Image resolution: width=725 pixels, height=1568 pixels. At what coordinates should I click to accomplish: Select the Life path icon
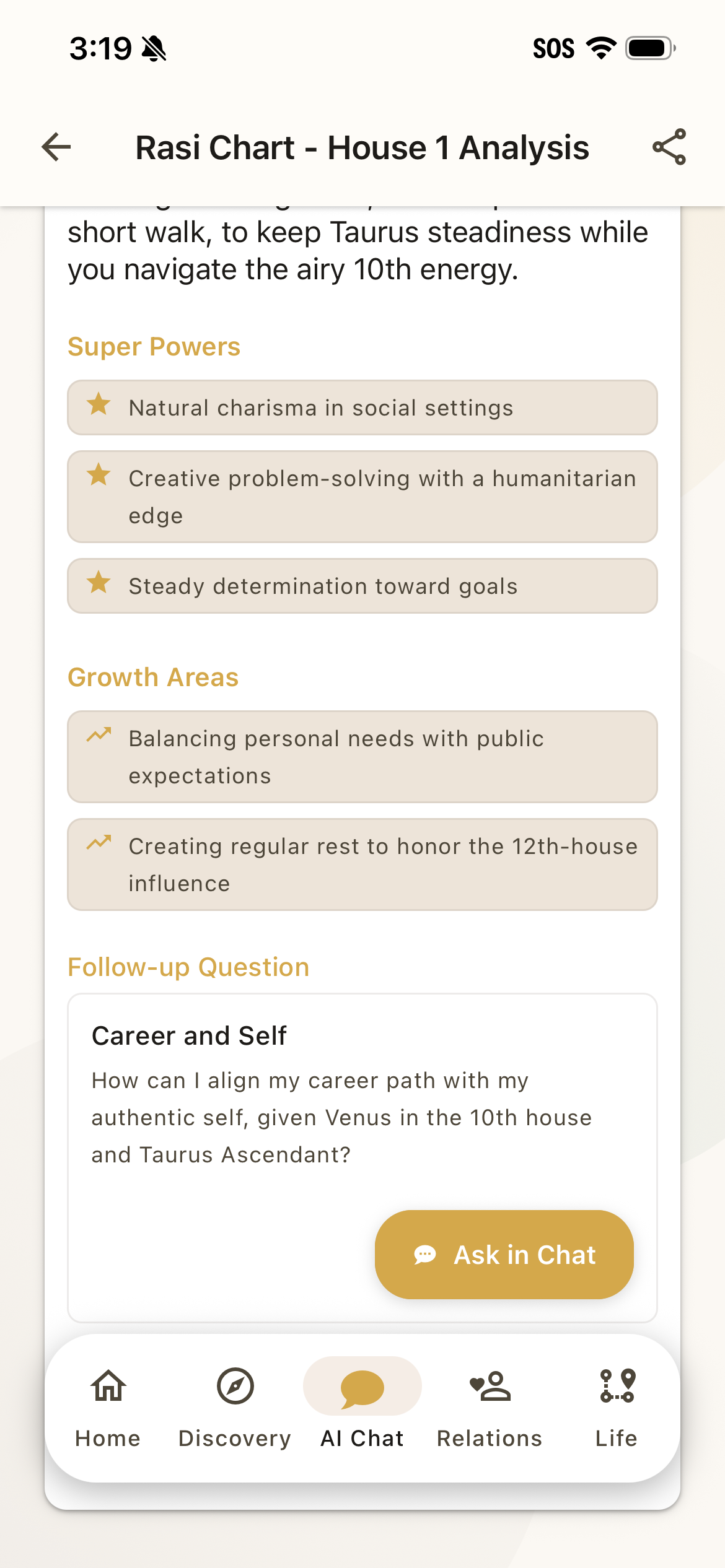pyautogui.click(x=616, y=1386)
